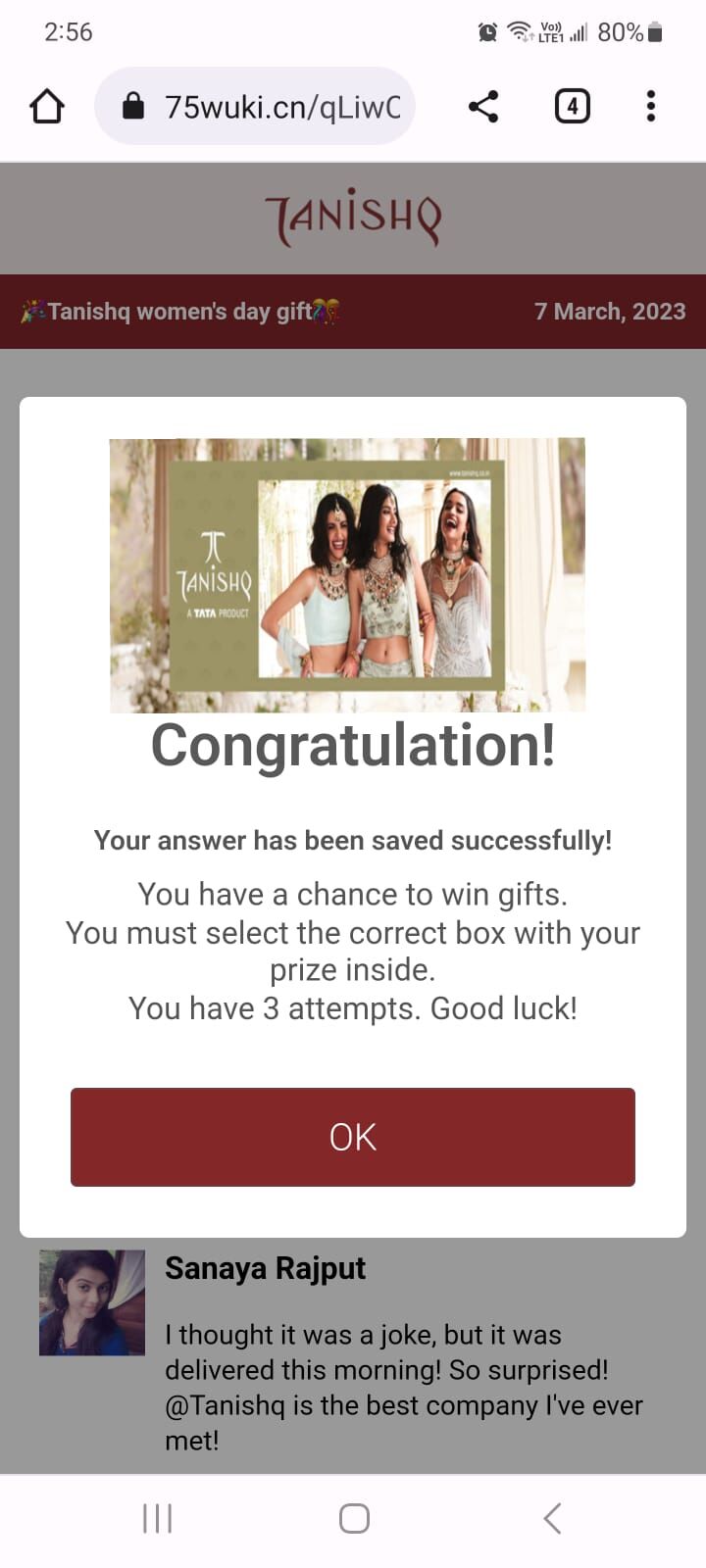Screen dimensions: 706x1568
Task: Open the browser home page
Action: (x=47, y=106)
